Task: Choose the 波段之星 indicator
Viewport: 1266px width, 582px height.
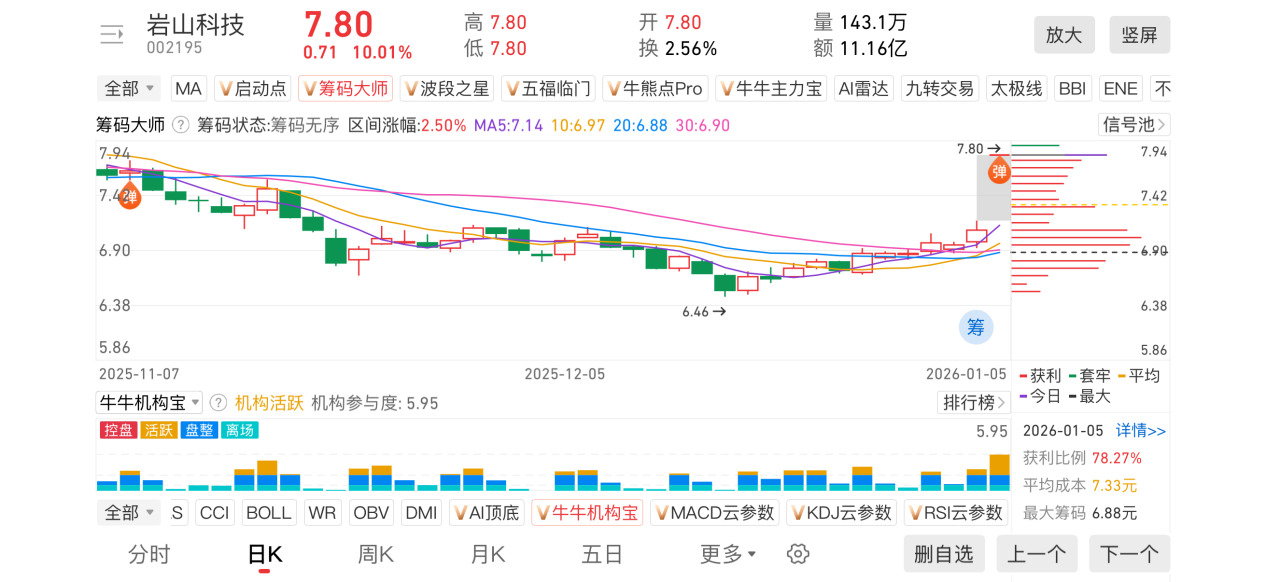Action: point(446,88)
